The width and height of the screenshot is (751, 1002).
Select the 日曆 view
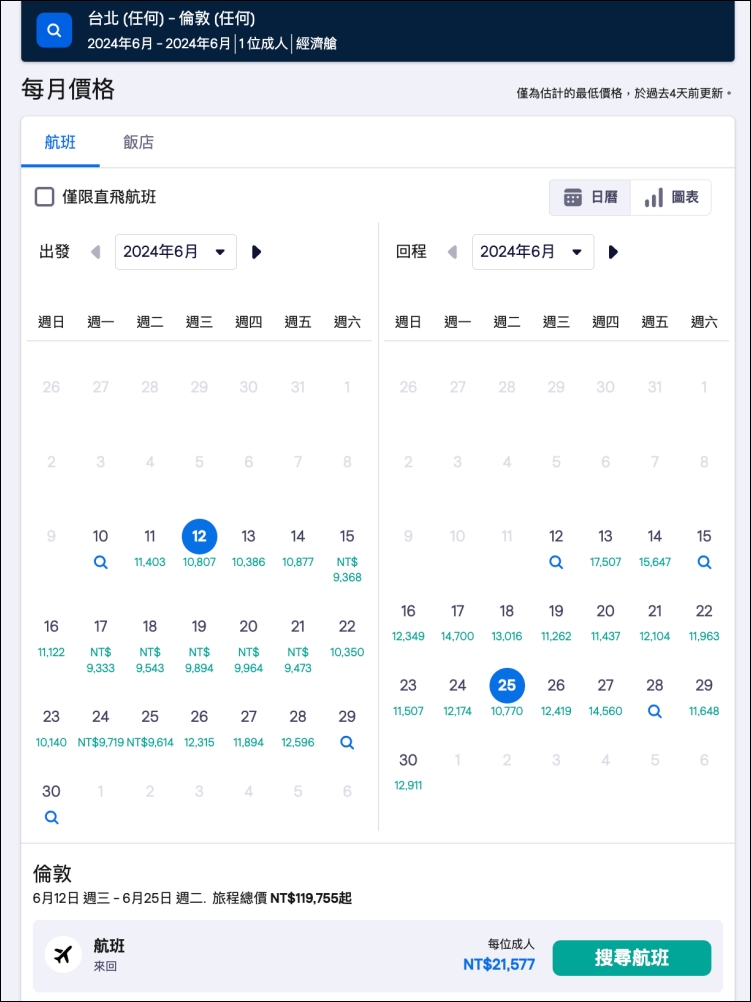[x=590, y=197]
